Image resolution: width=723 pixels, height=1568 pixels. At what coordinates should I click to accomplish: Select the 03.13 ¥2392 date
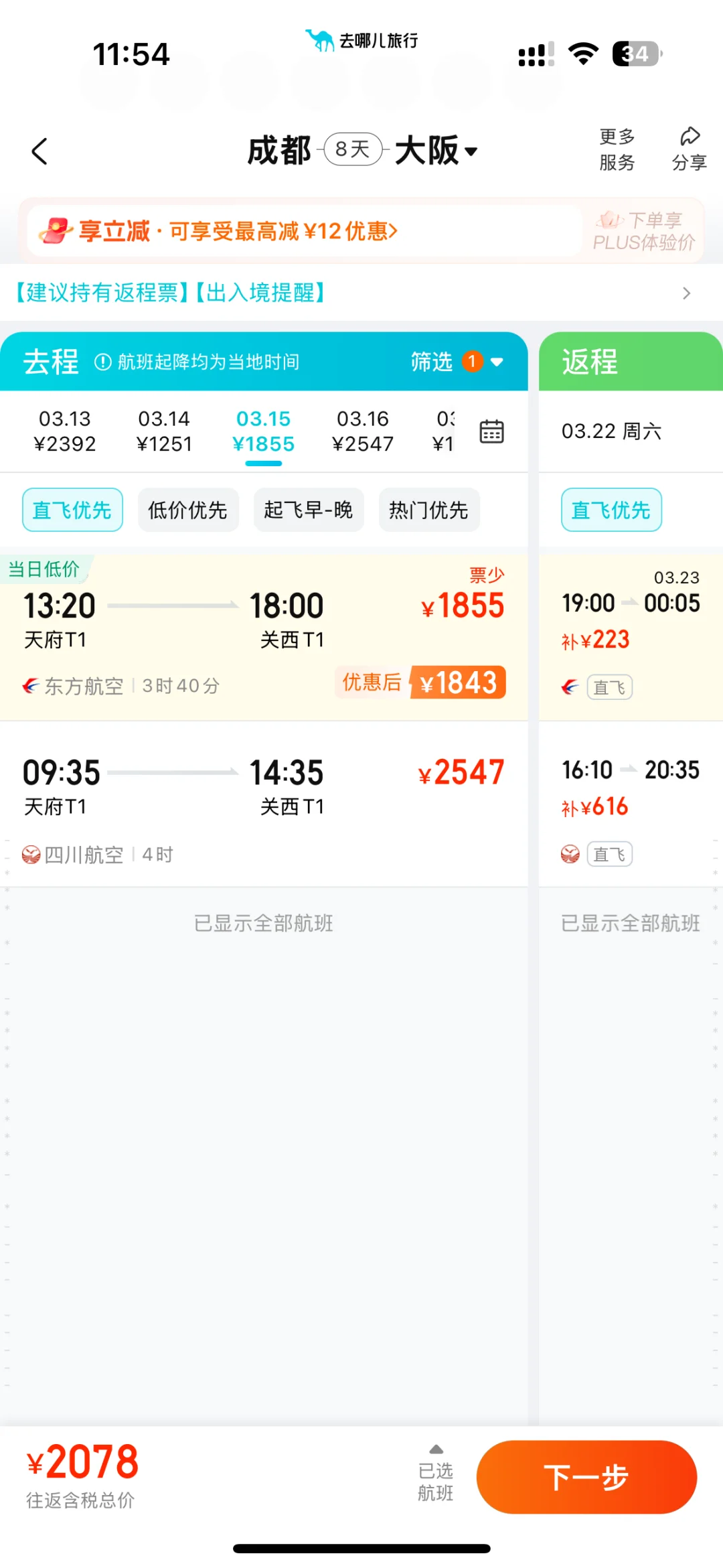tap(65, 431)
